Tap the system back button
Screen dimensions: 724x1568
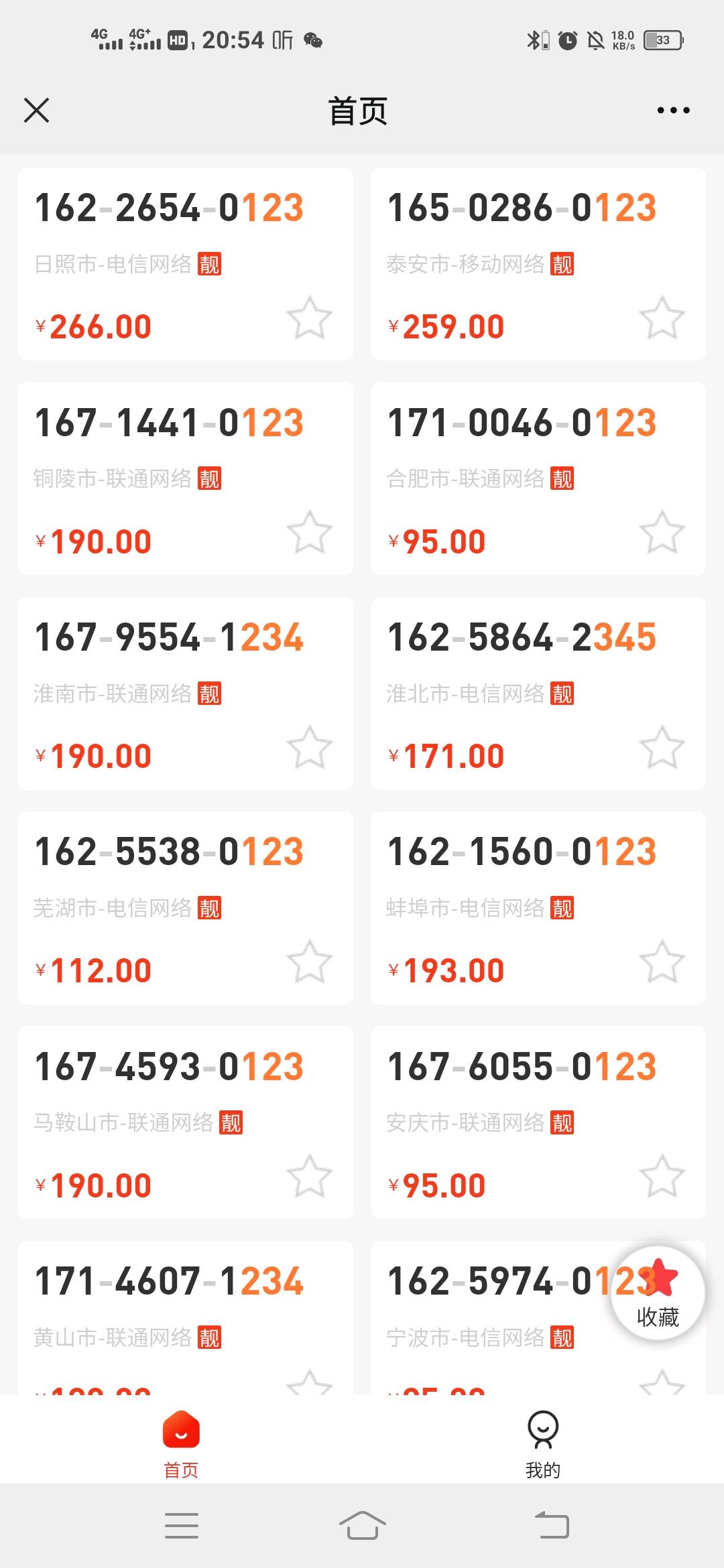click(552, 1526)
